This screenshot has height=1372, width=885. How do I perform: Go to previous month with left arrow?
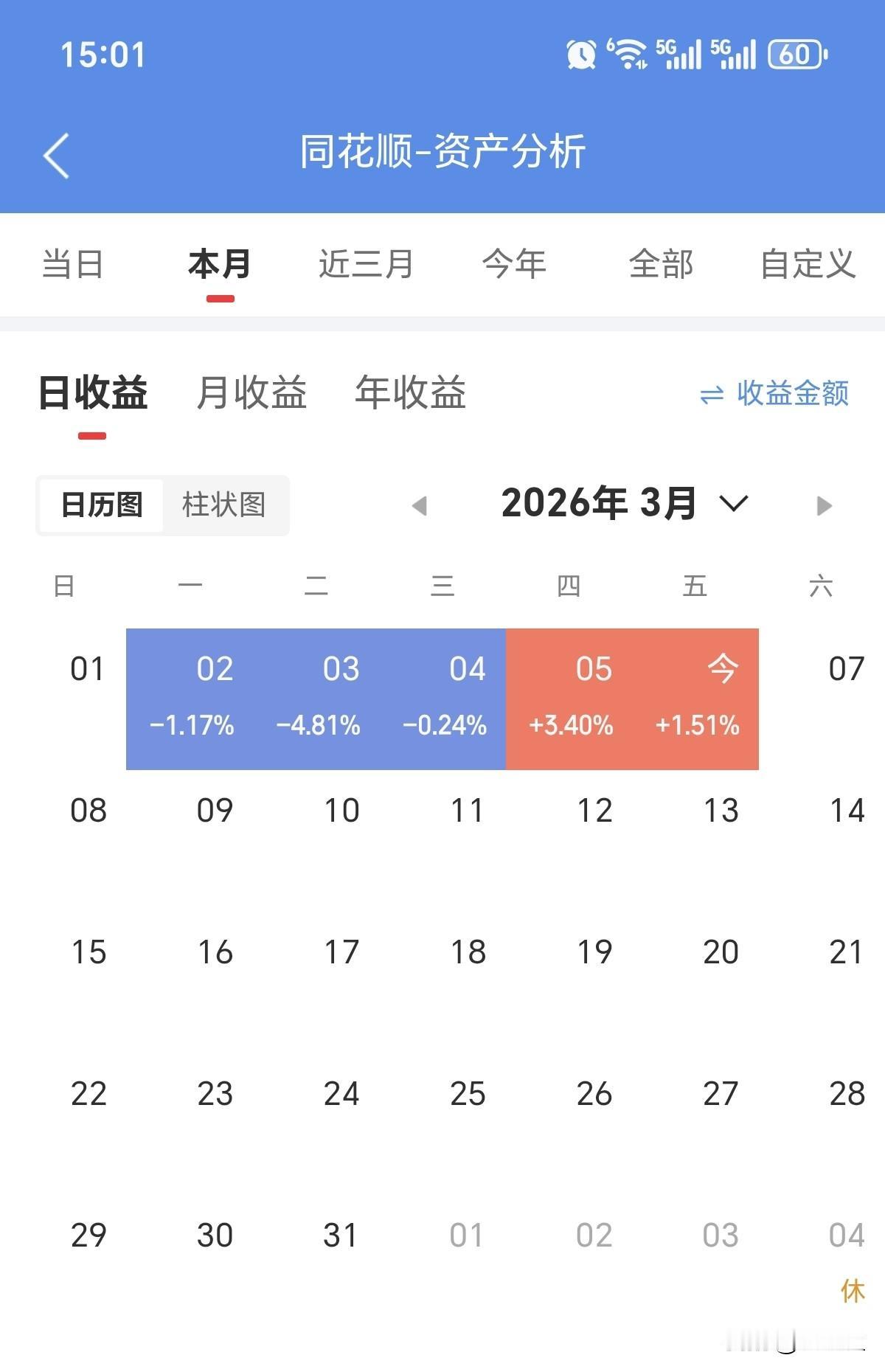[420, 505]
